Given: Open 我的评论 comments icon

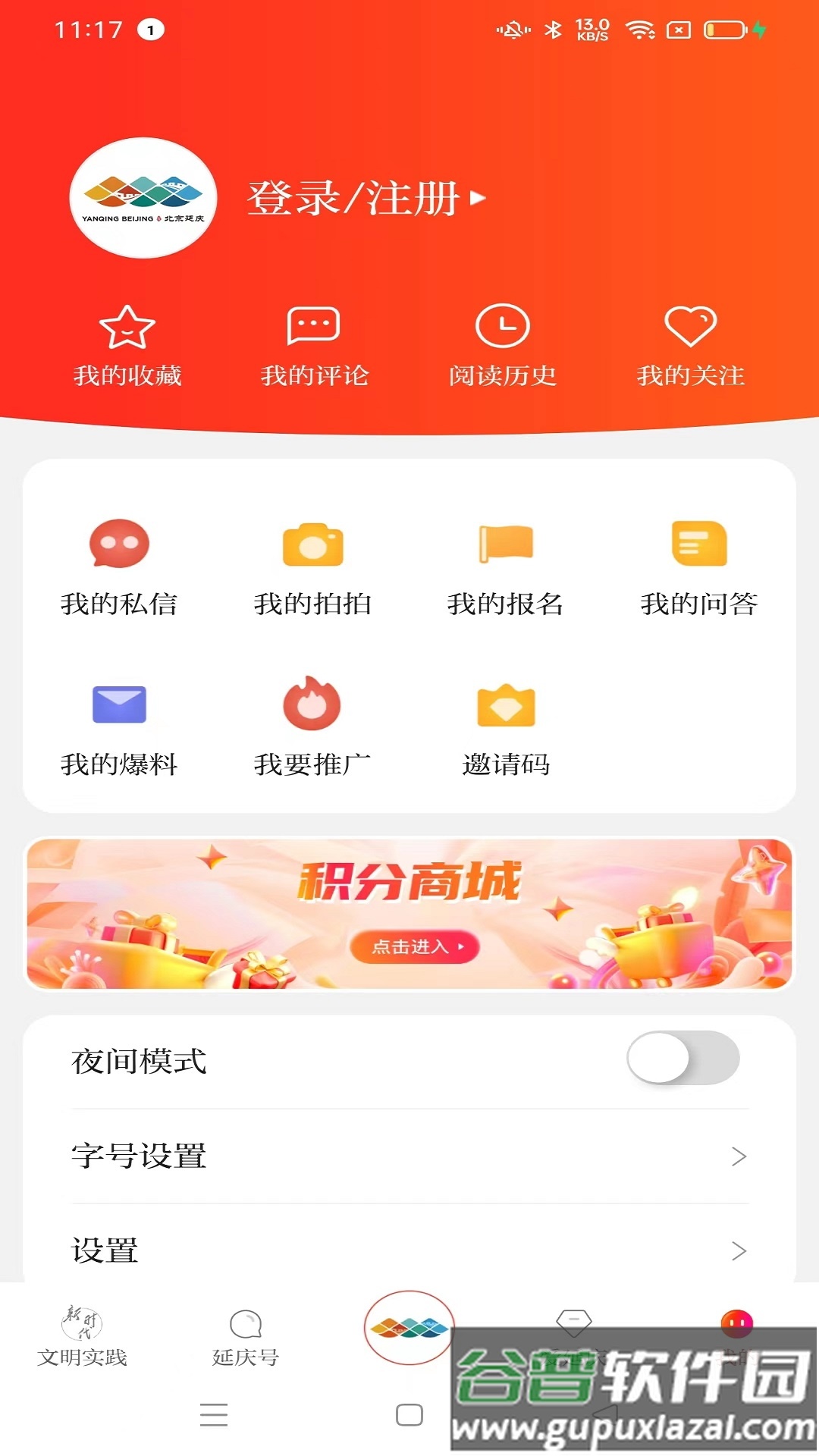Looking at the screenshot, I should click(314, 326).
